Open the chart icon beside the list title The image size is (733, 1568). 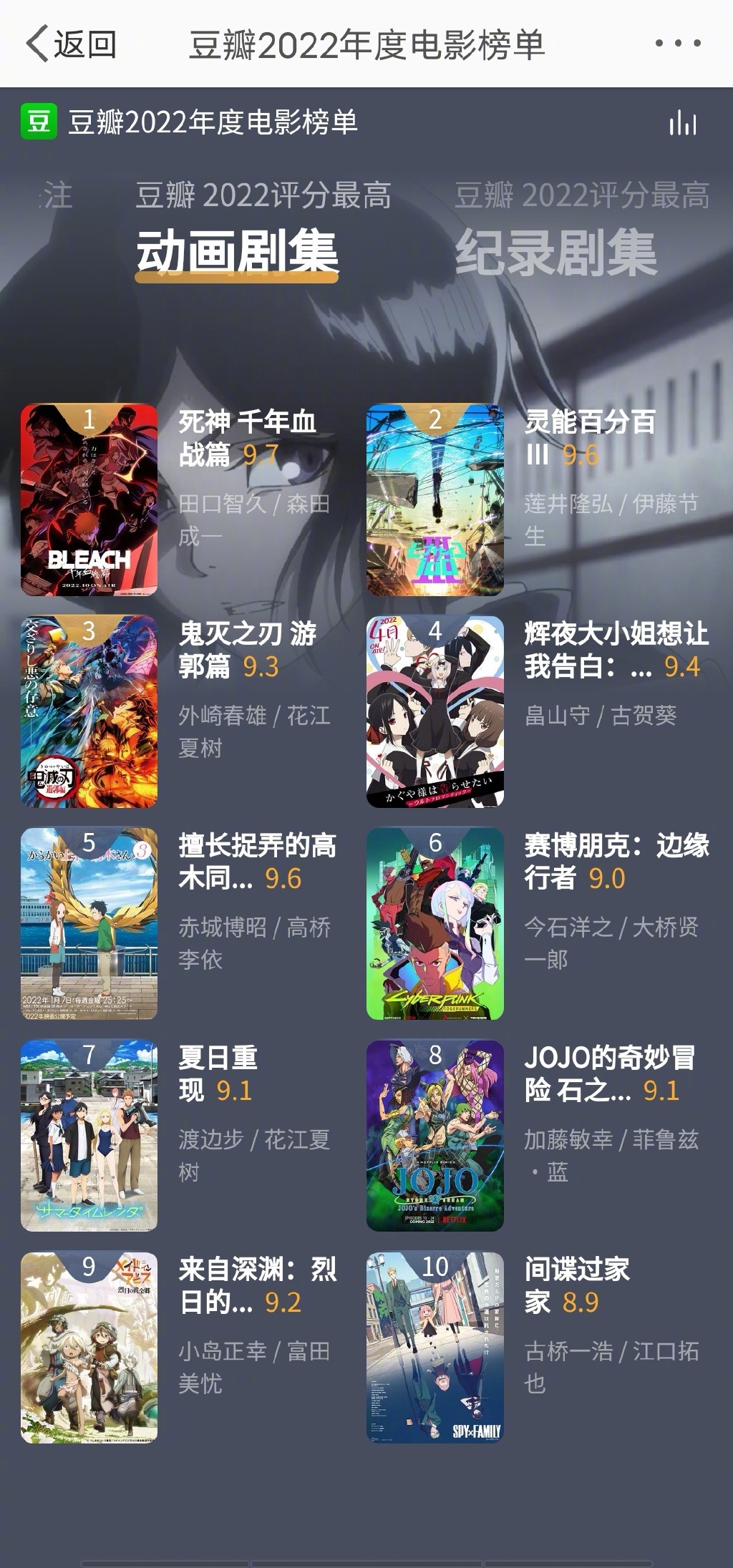[x=682, y=123]
